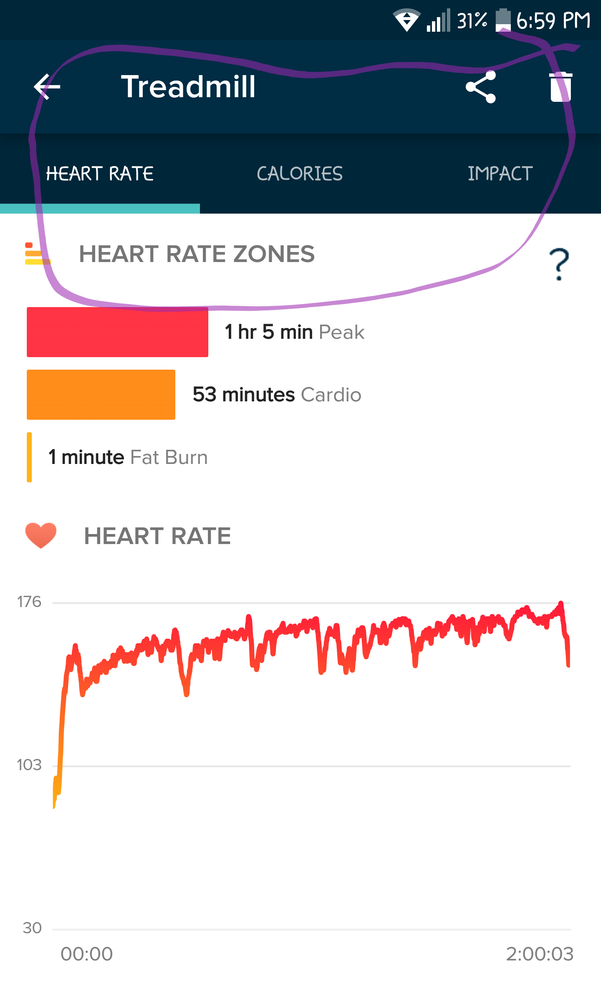Go back from the Treadmill screen
The height and width of the screenshot is (998, 601).
[47, 87]
